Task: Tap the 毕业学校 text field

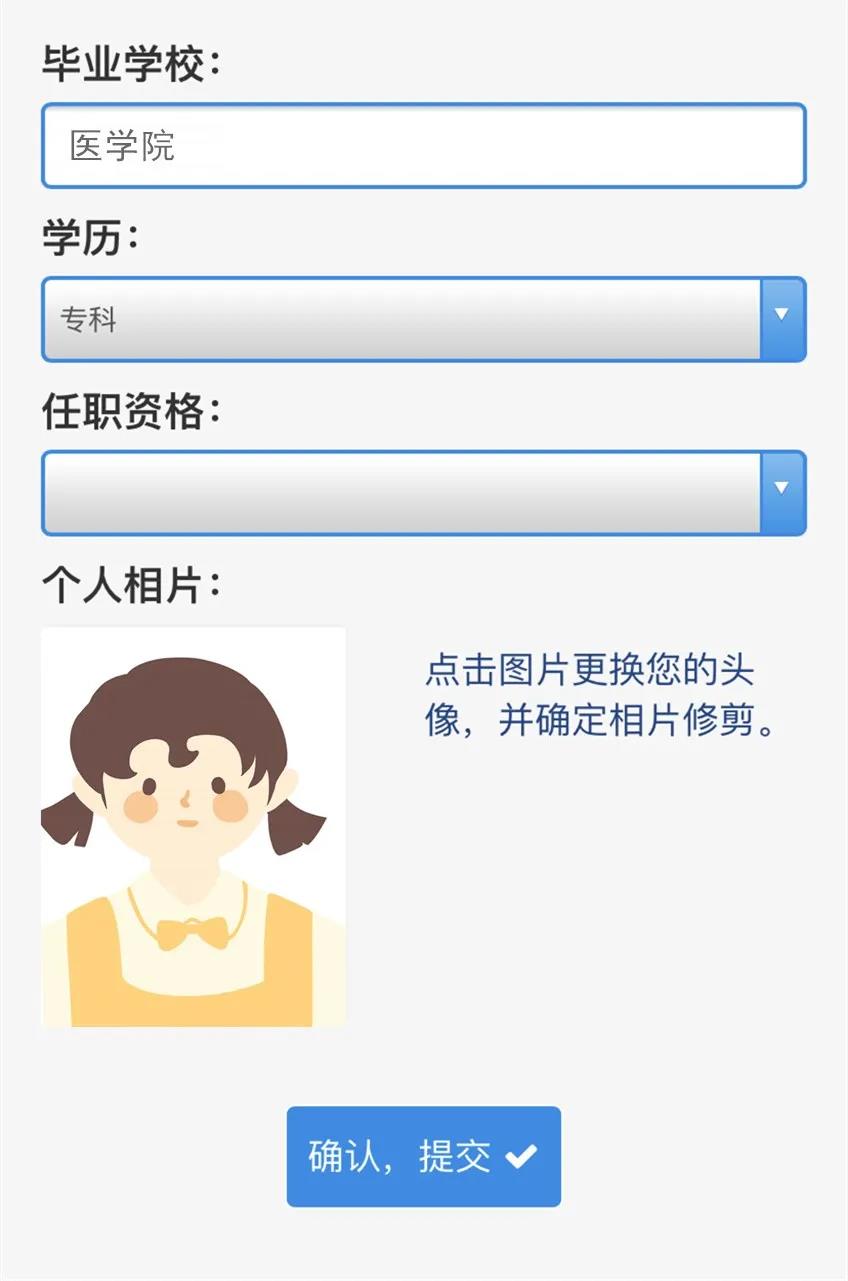Action: (423, 146)
